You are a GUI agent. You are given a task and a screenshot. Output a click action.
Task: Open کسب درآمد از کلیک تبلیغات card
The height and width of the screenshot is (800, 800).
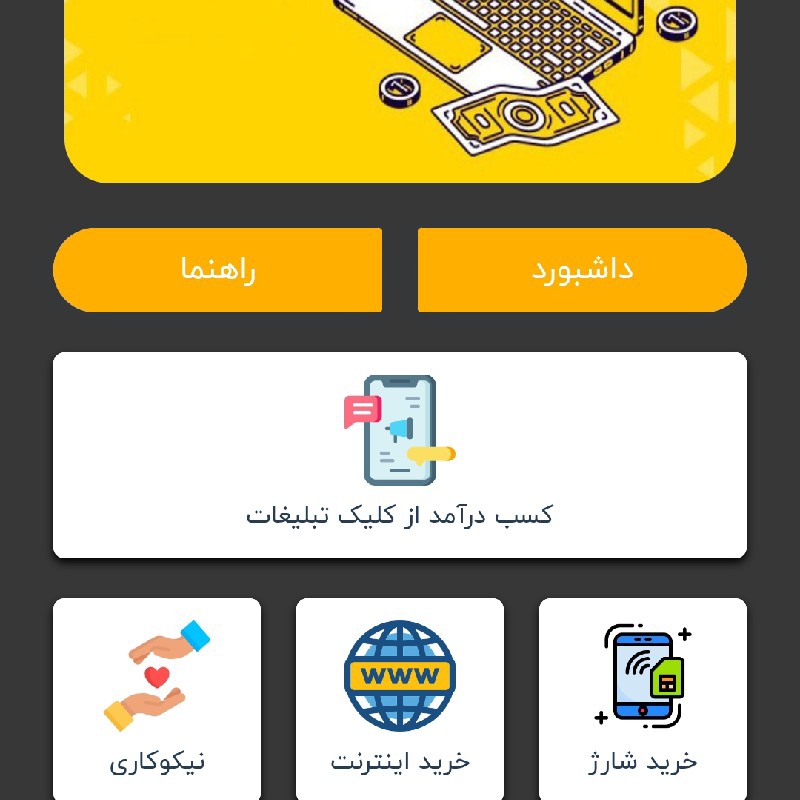coord(400,455)
